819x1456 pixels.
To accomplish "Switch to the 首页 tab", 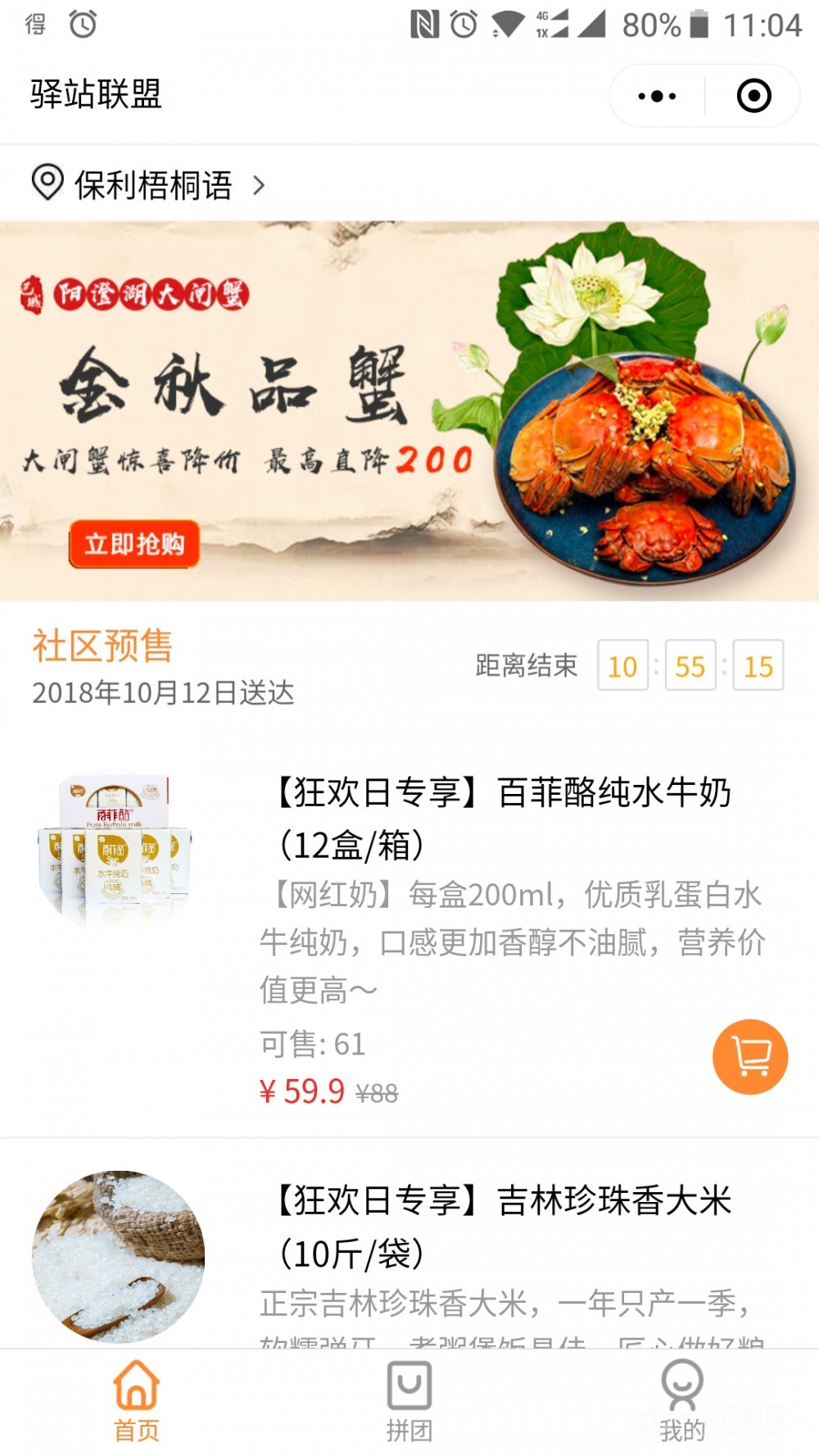I will point(136,1401).
